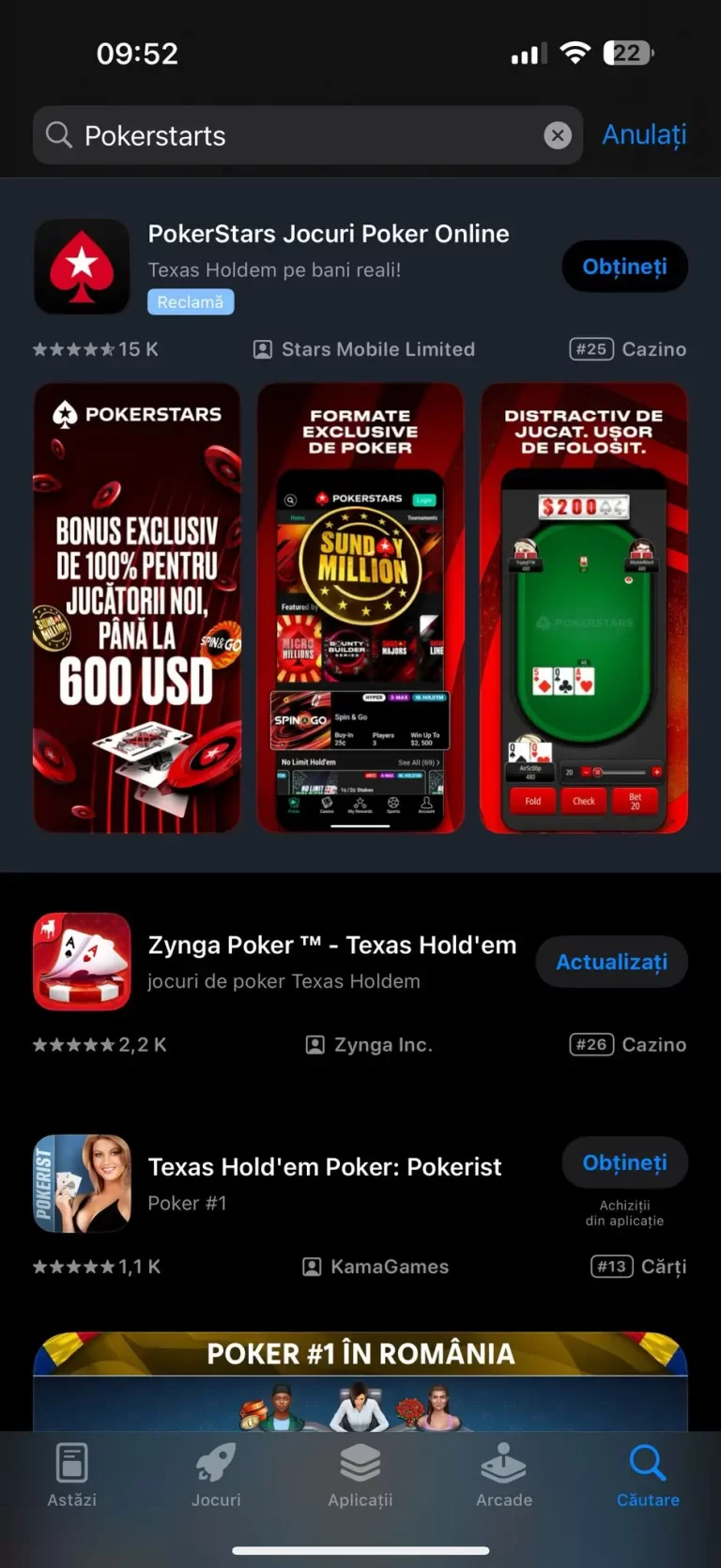View the 600 USD bonus screenshot
The image size is (721, 1568).
click(x=137, y=607)
